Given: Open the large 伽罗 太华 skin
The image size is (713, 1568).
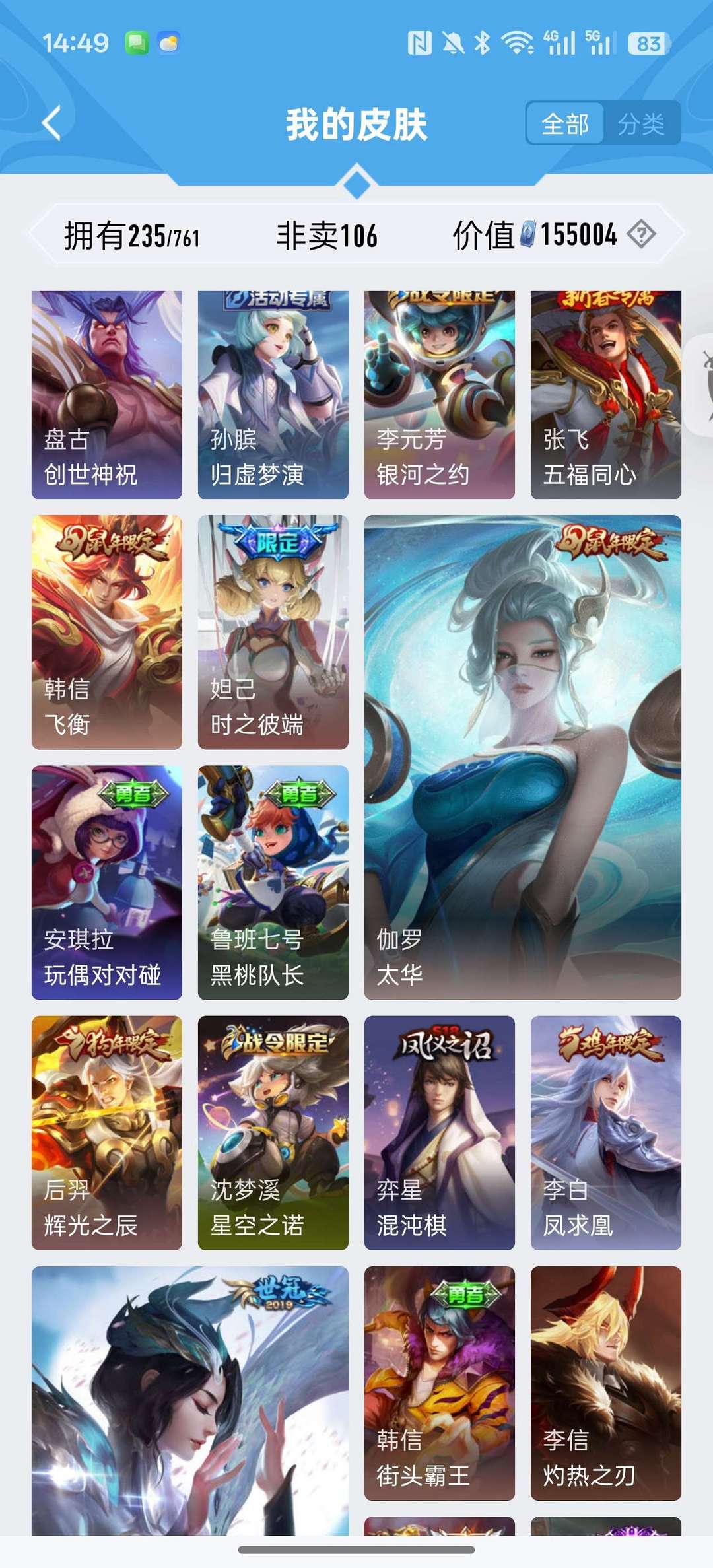Looking at the screenshot, I should click(523, 757).
